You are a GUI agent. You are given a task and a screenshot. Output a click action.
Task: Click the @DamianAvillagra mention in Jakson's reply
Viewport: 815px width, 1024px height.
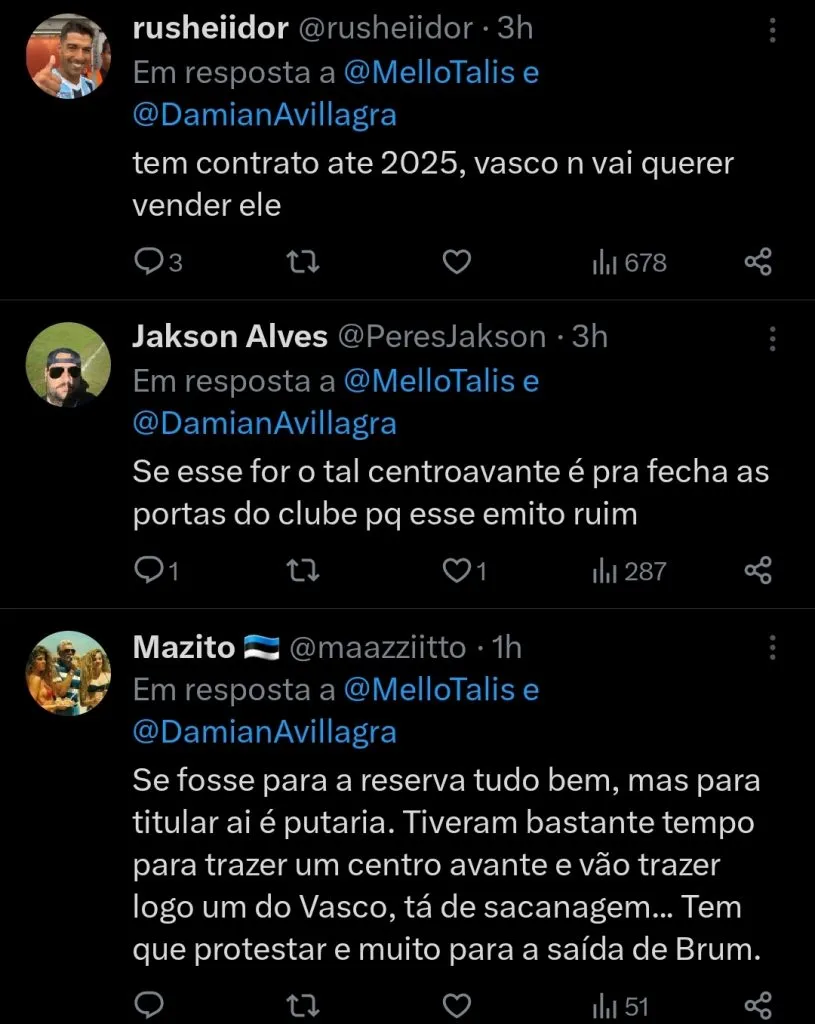pos(264,423)
